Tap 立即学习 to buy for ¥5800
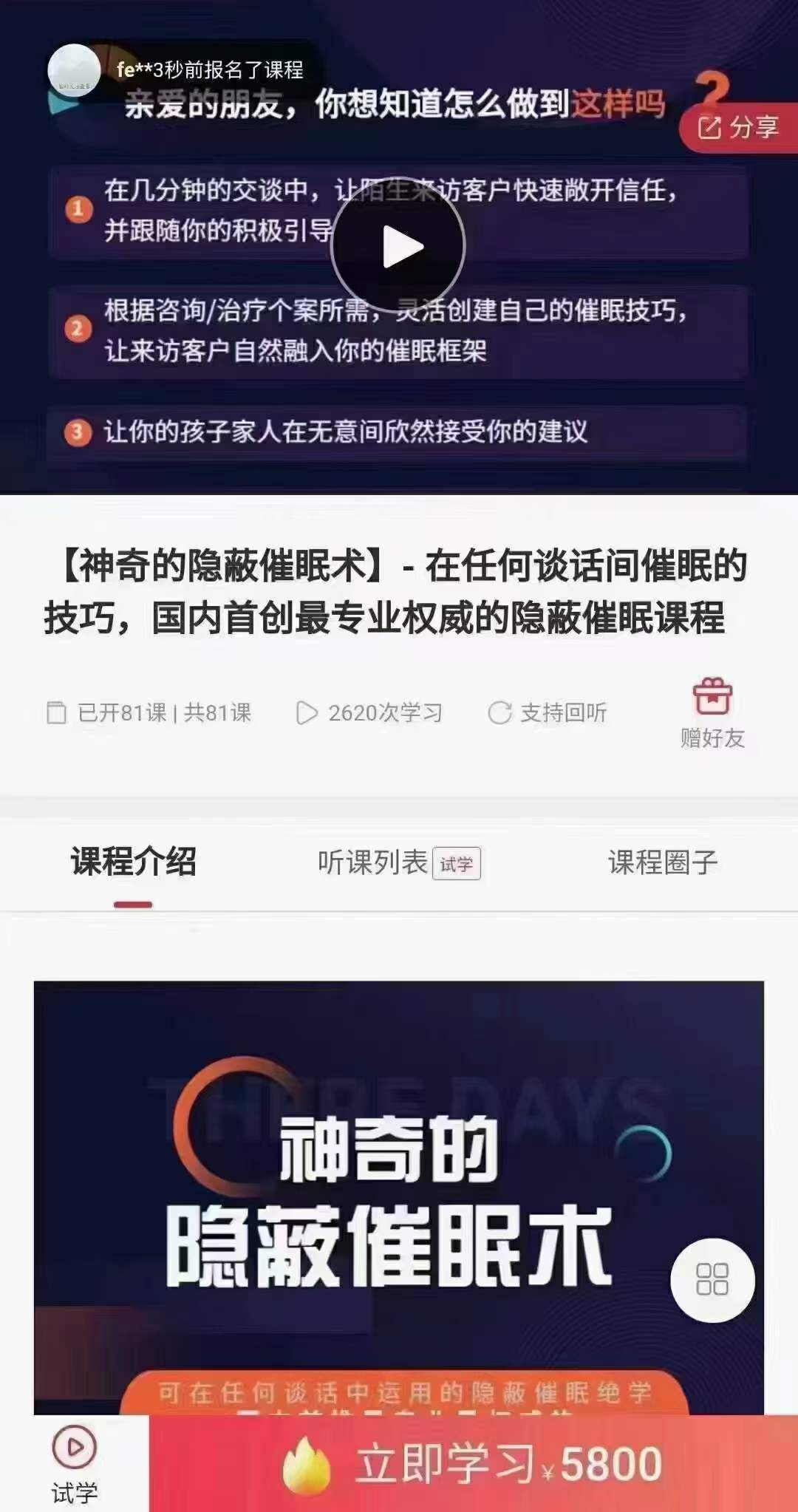798x1512 pixels. 473,1464
